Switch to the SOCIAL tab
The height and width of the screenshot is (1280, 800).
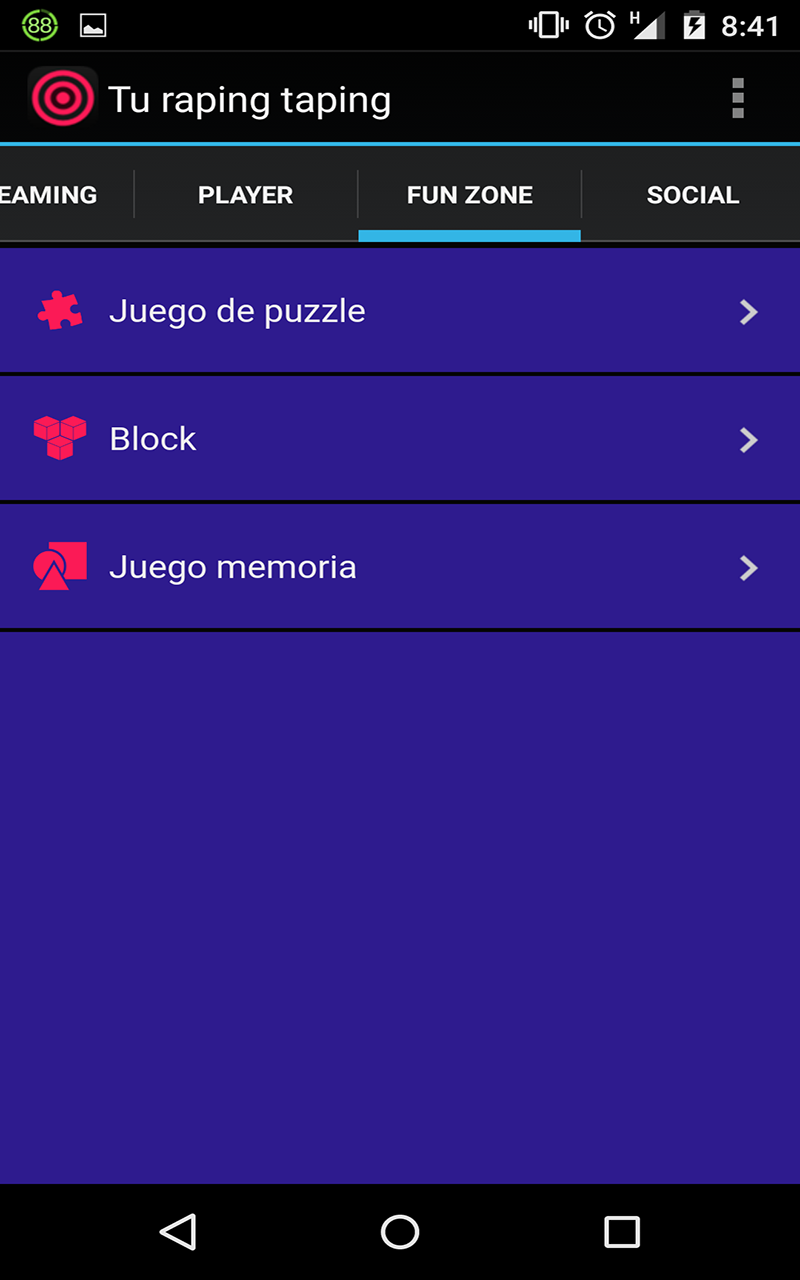point(693,195)
